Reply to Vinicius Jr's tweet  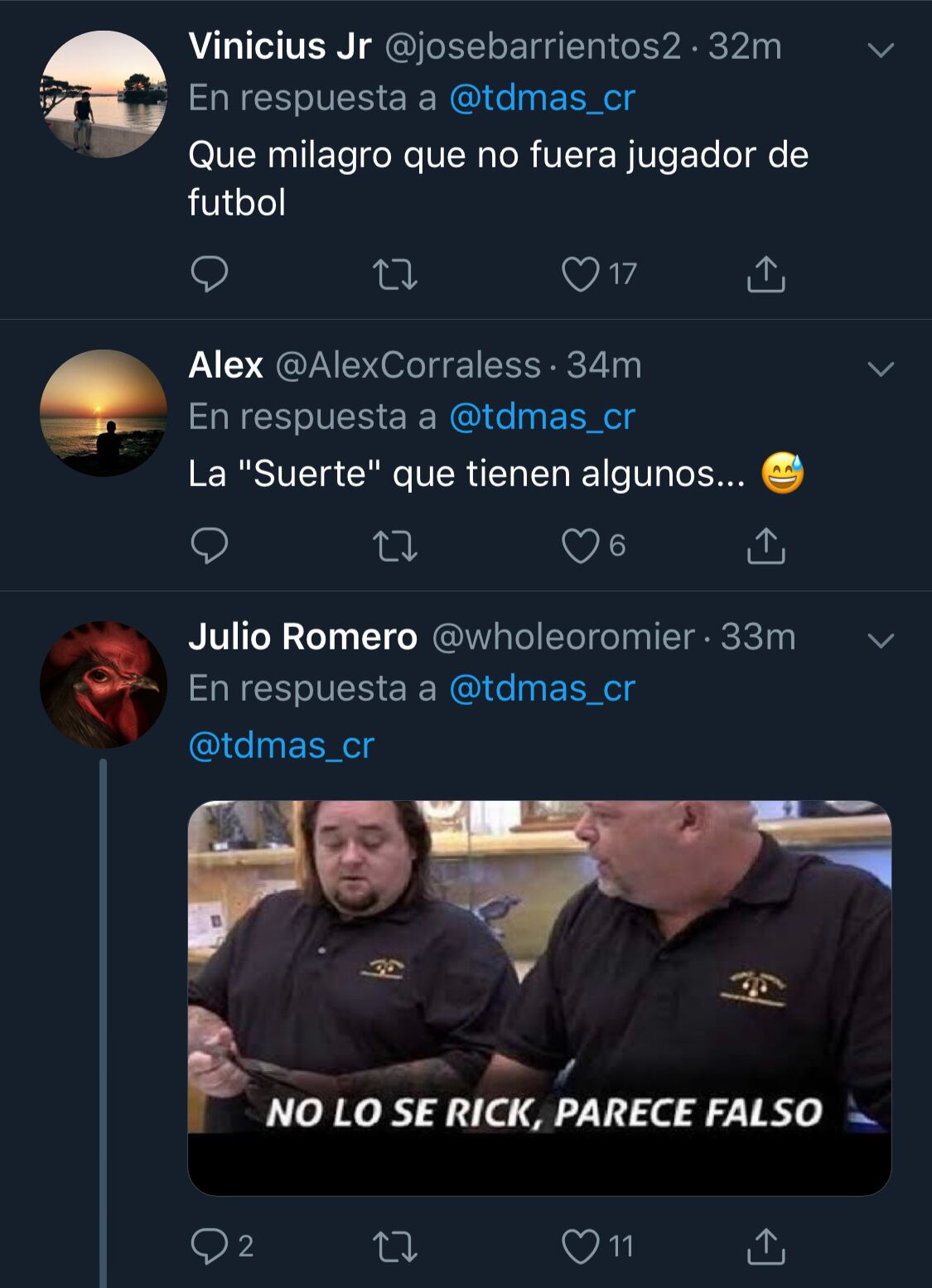[209, 274]
